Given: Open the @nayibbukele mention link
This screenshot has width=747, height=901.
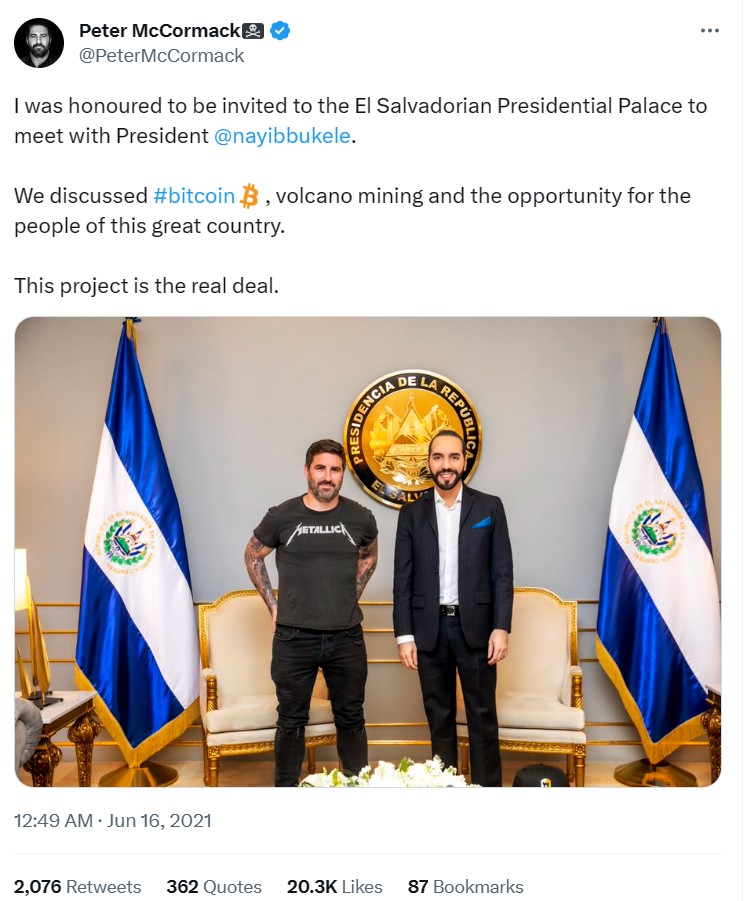Looking at the screenshot, I should click(x=283, y=136).
